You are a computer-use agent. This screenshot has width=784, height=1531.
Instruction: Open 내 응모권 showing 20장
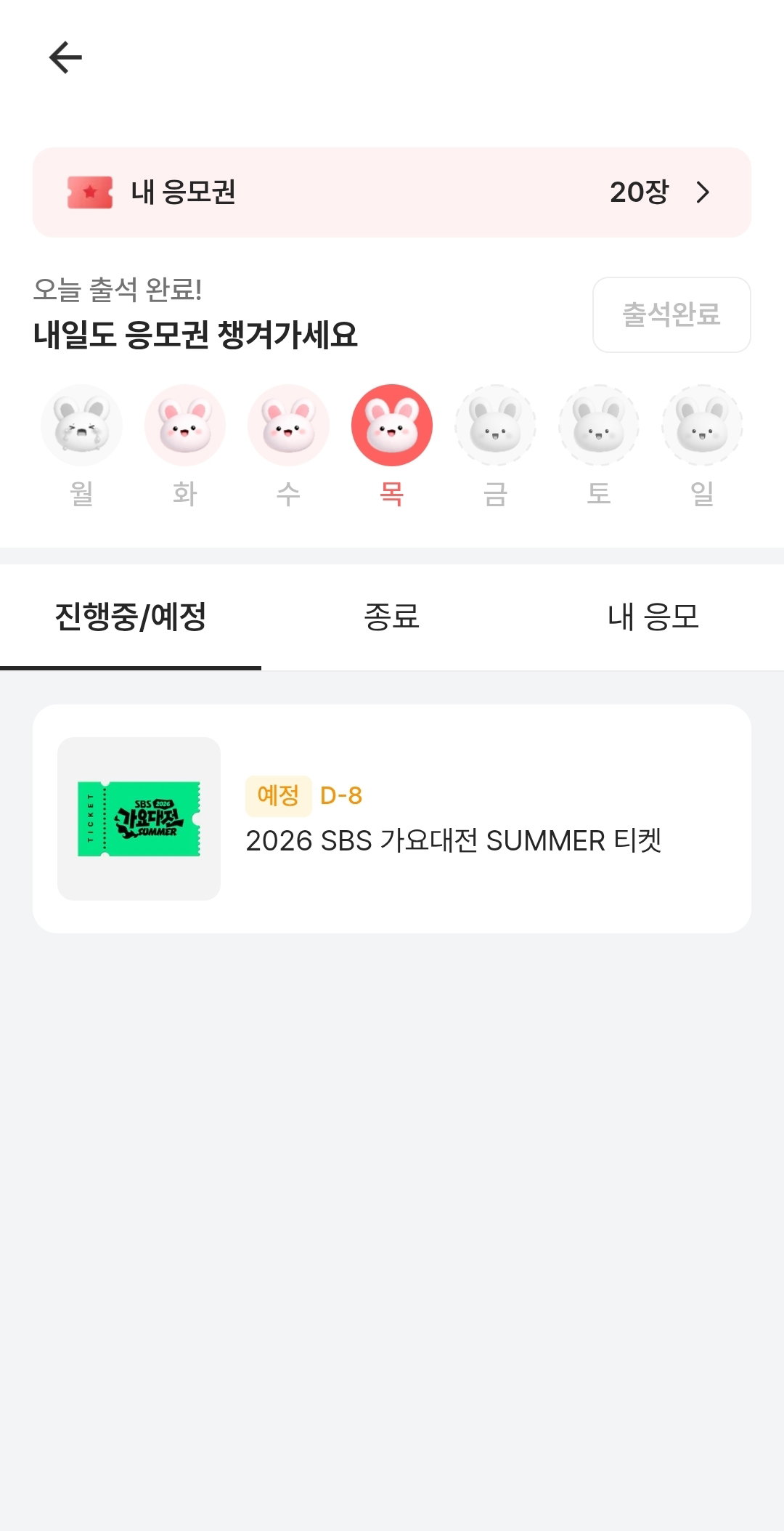392,192
